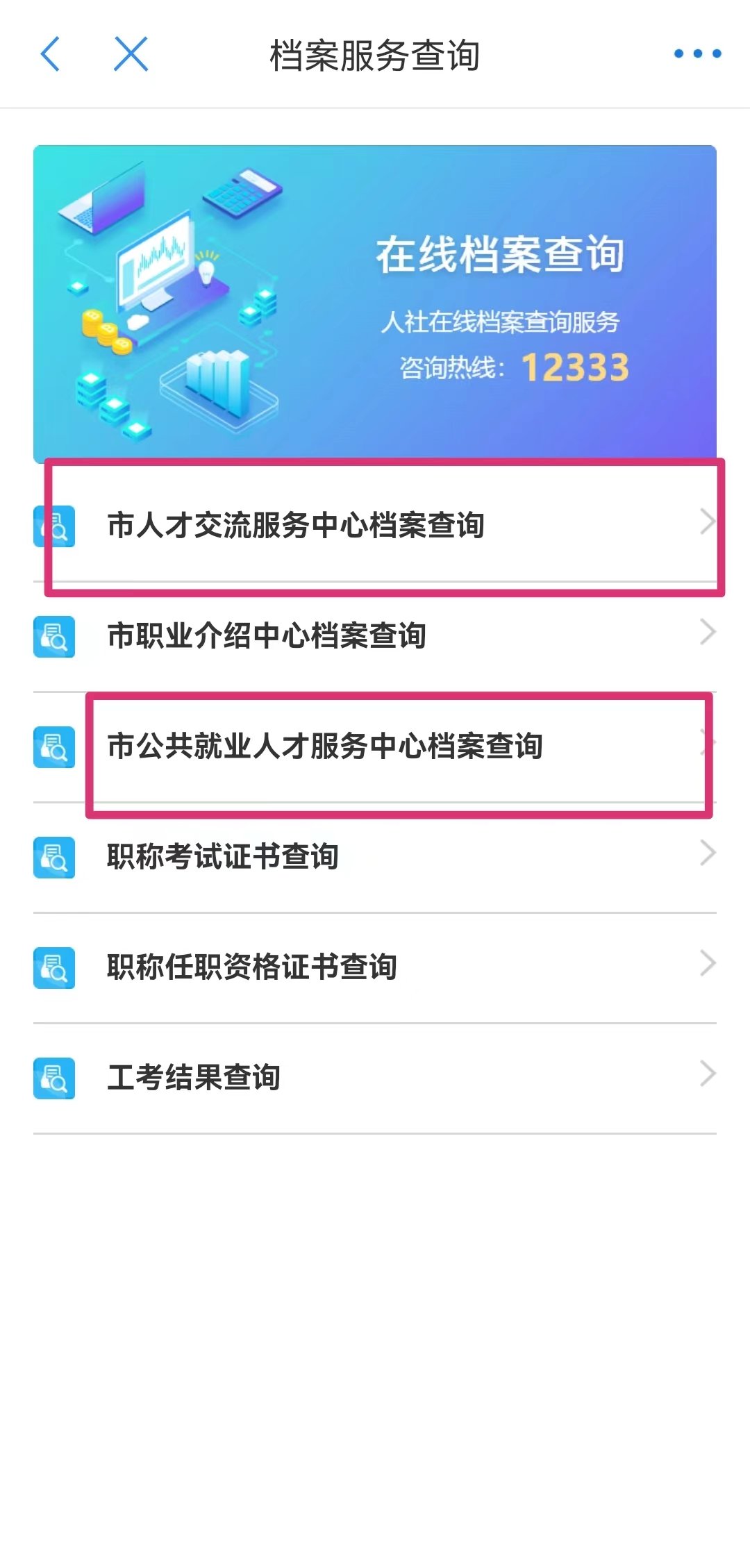Open 职称考试证书查询
The height and width of the screenshot is (1568, 750).
coord(375,856)
